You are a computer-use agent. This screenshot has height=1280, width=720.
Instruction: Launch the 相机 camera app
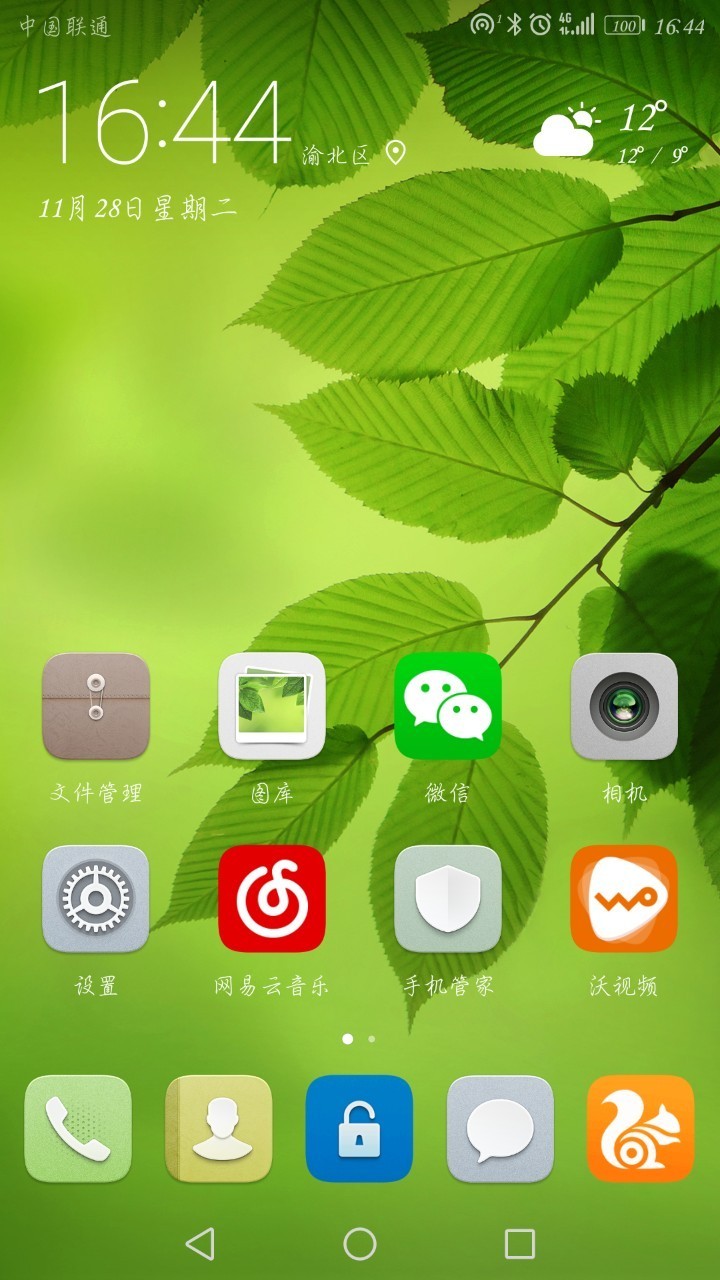point(624,706)
